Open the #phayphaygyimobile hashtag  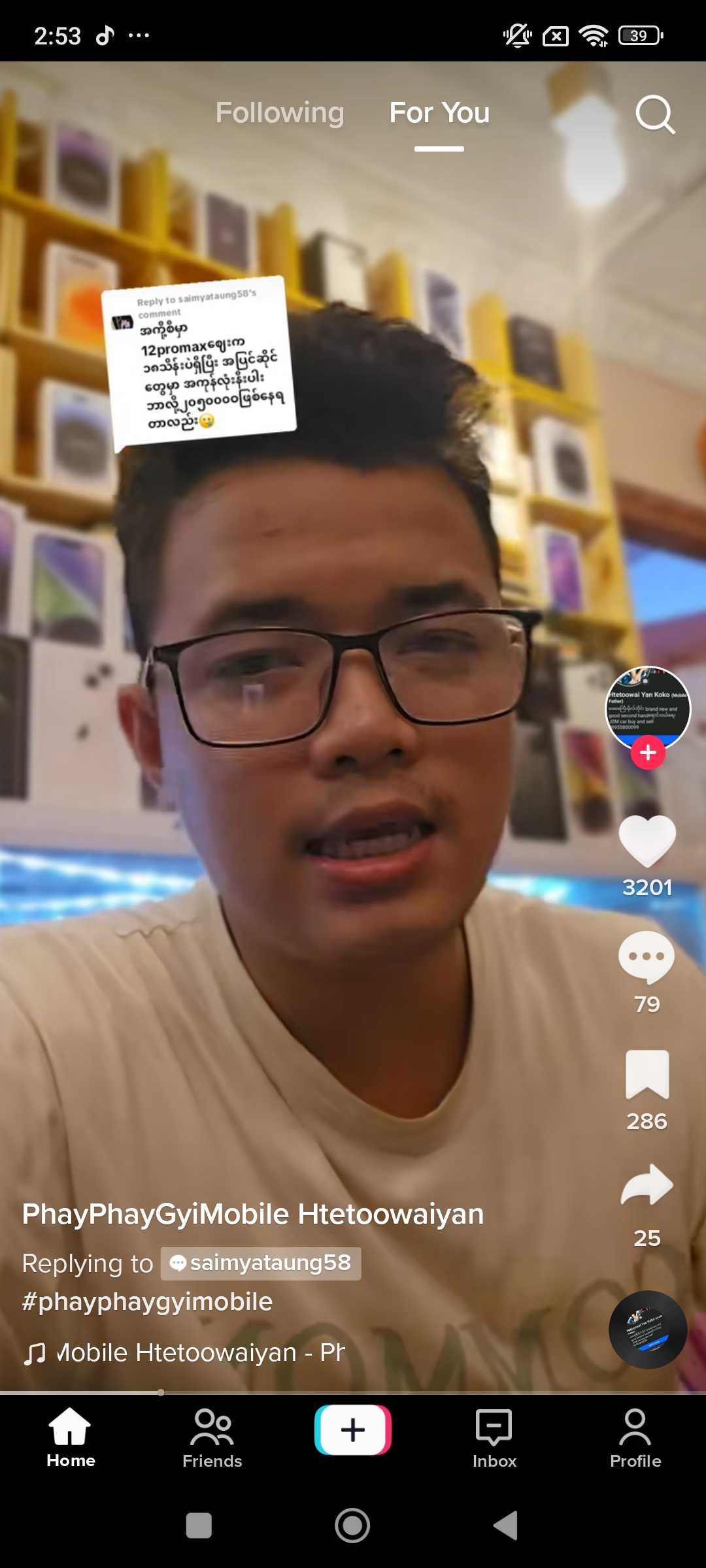147,1301
